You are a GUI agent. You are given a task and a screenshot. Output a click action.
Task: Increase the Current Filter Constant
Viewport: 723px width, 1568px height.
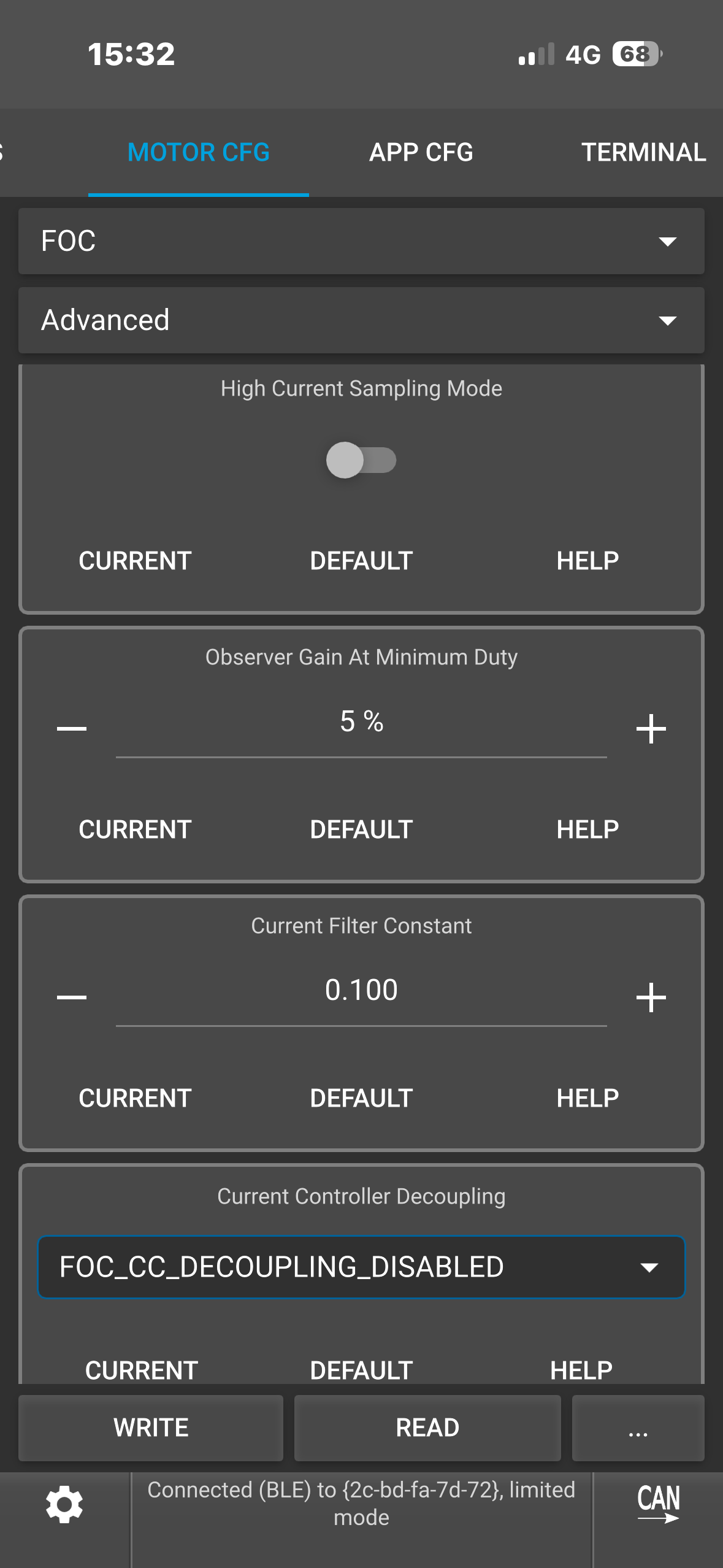pyautogui.click(x=651, y=997)
